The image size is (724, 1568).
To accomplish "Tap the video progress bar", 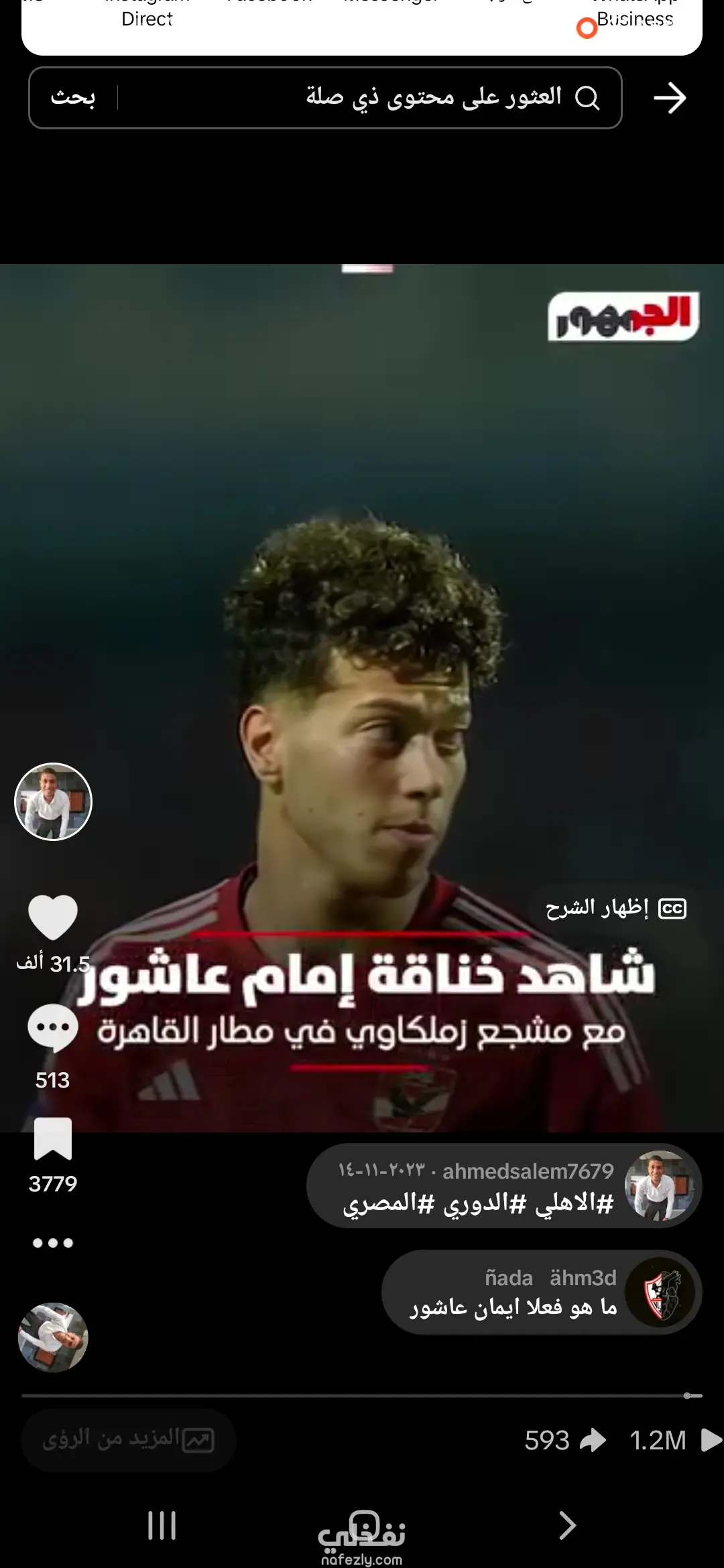I will (x=362, y=1396).
